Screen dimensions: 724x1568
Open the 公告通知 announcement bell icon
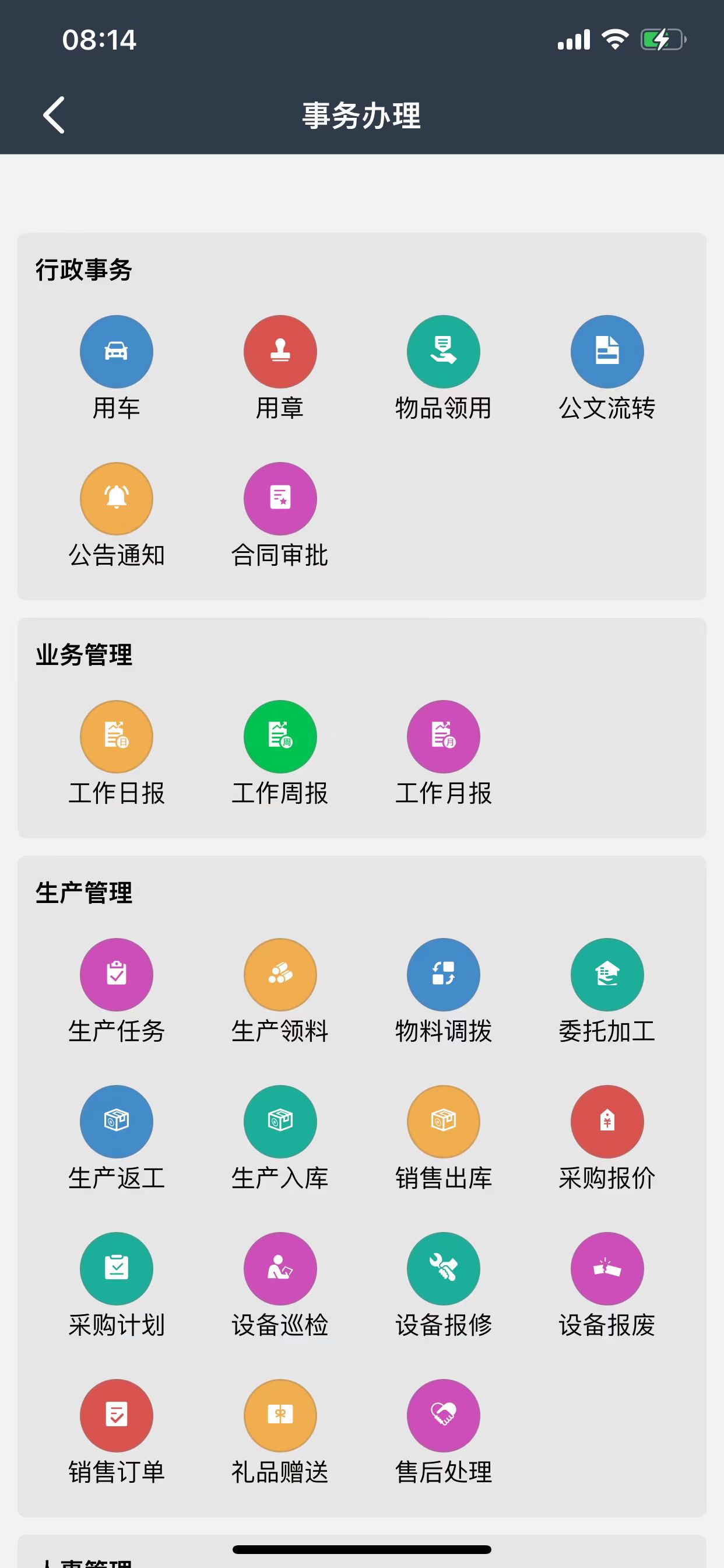[116, 498]
